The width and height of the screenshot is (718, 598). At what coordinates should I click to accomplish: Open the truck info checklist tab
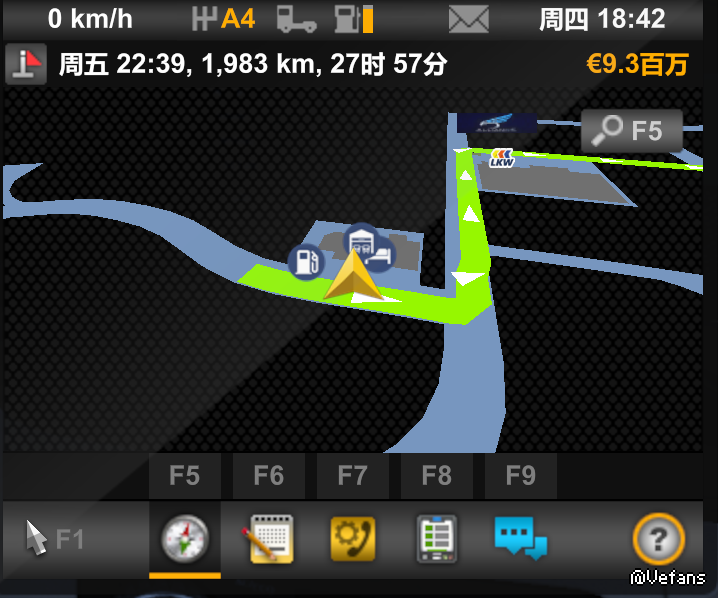click(x=436, y=540)
